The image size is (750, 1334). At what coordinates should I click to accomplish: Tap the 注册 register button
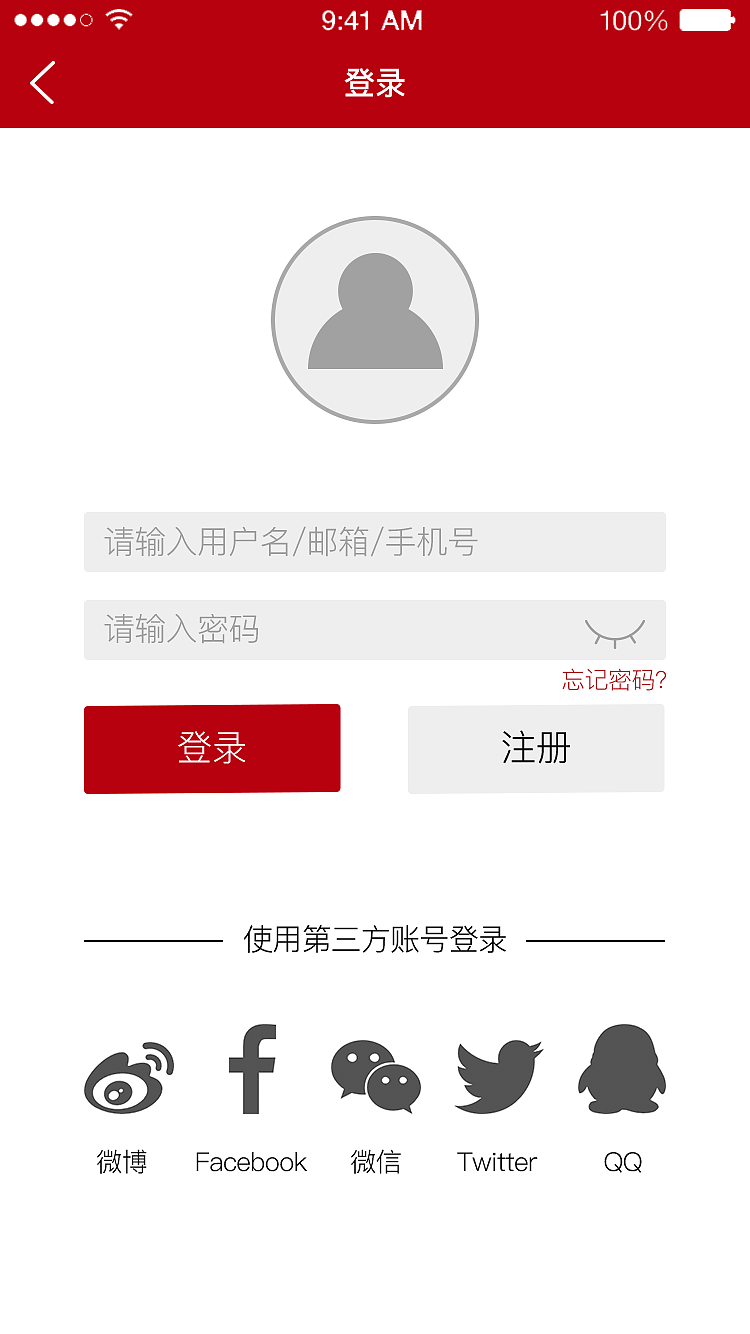pos(536,747)
